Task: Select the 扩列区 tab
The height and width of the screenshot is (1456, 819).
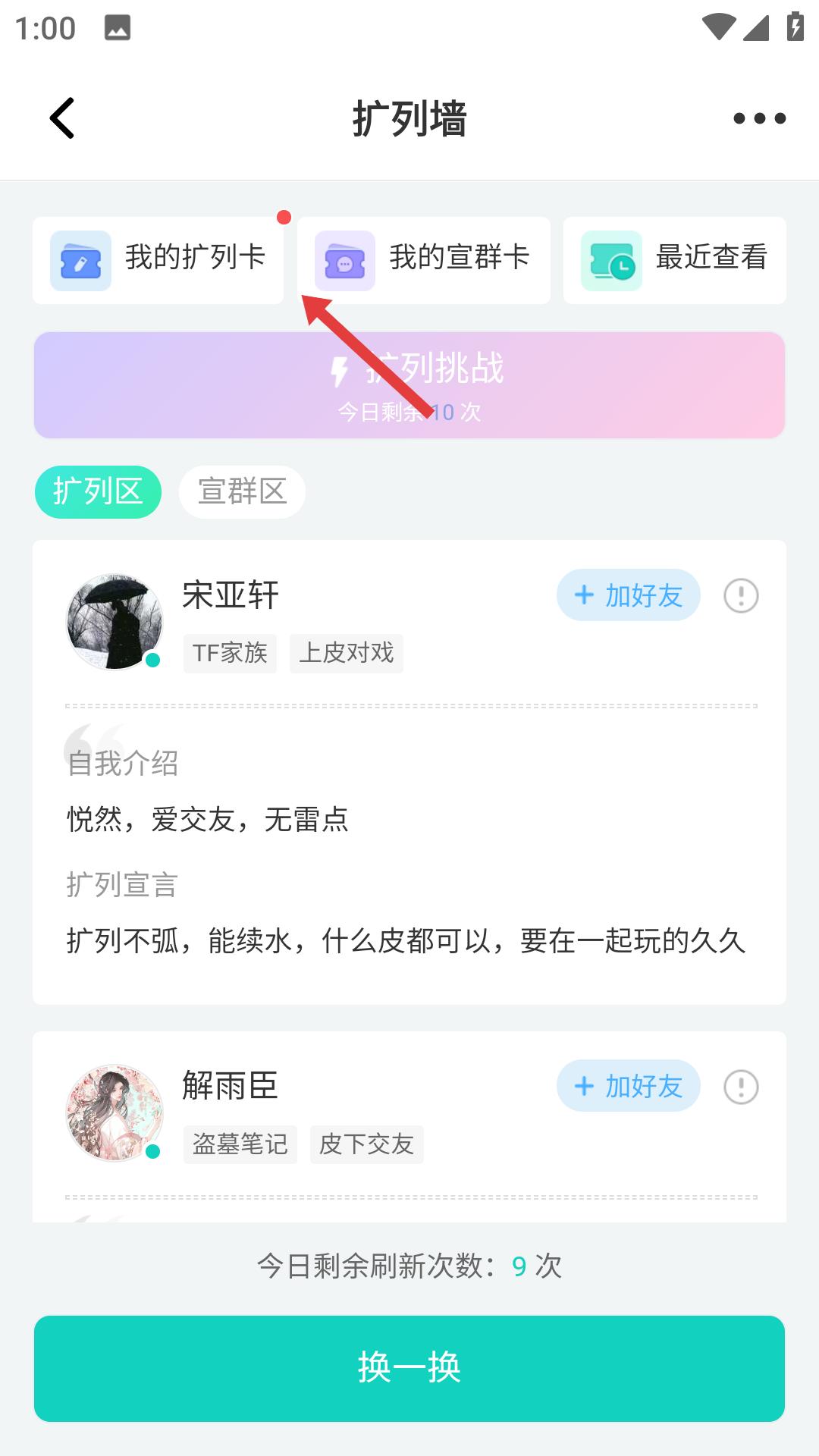Action: pyautogui.click(x=98, y=491)
